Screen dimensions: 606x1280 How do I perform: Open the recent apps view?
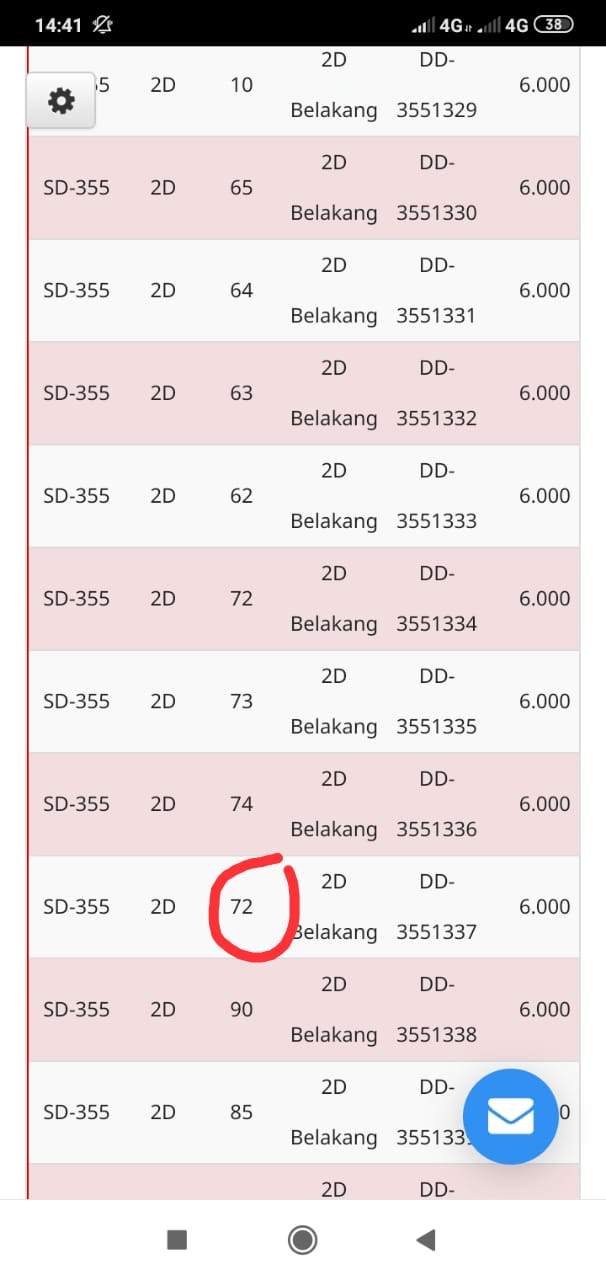tap(177, 1241)
